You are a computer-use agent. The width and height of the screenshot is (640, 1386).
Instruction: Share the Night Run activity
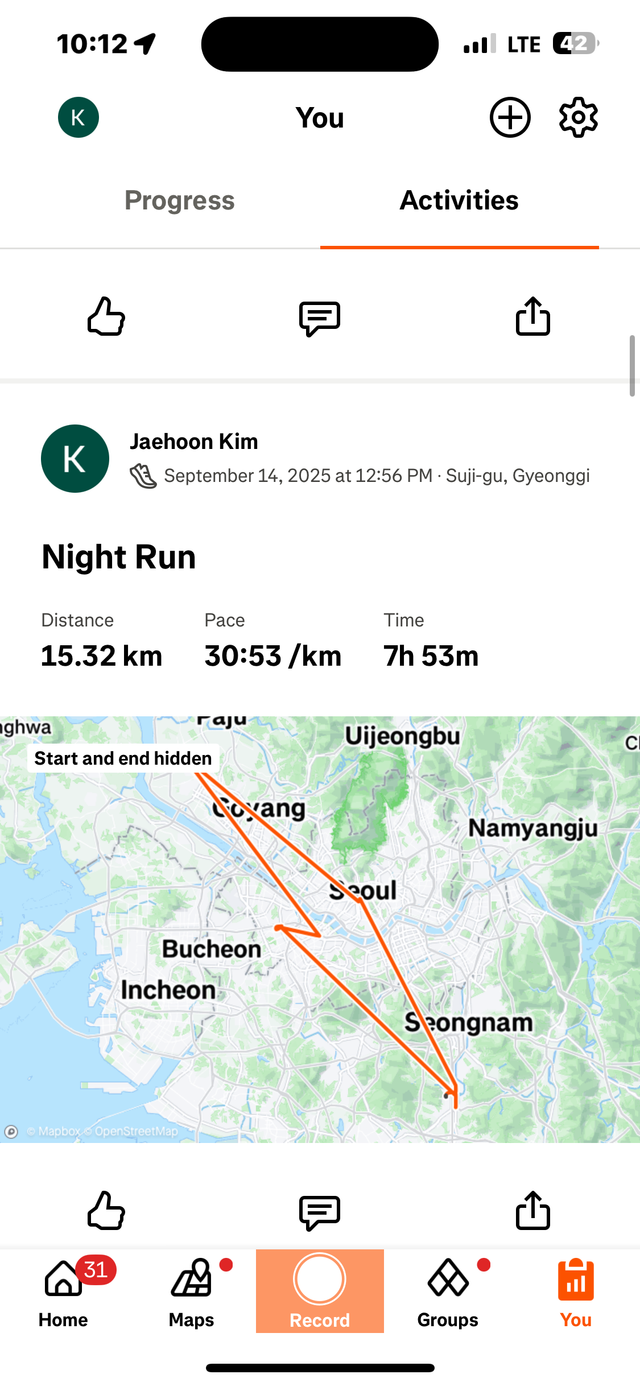pyautogui.click(x=533, y=1212)
